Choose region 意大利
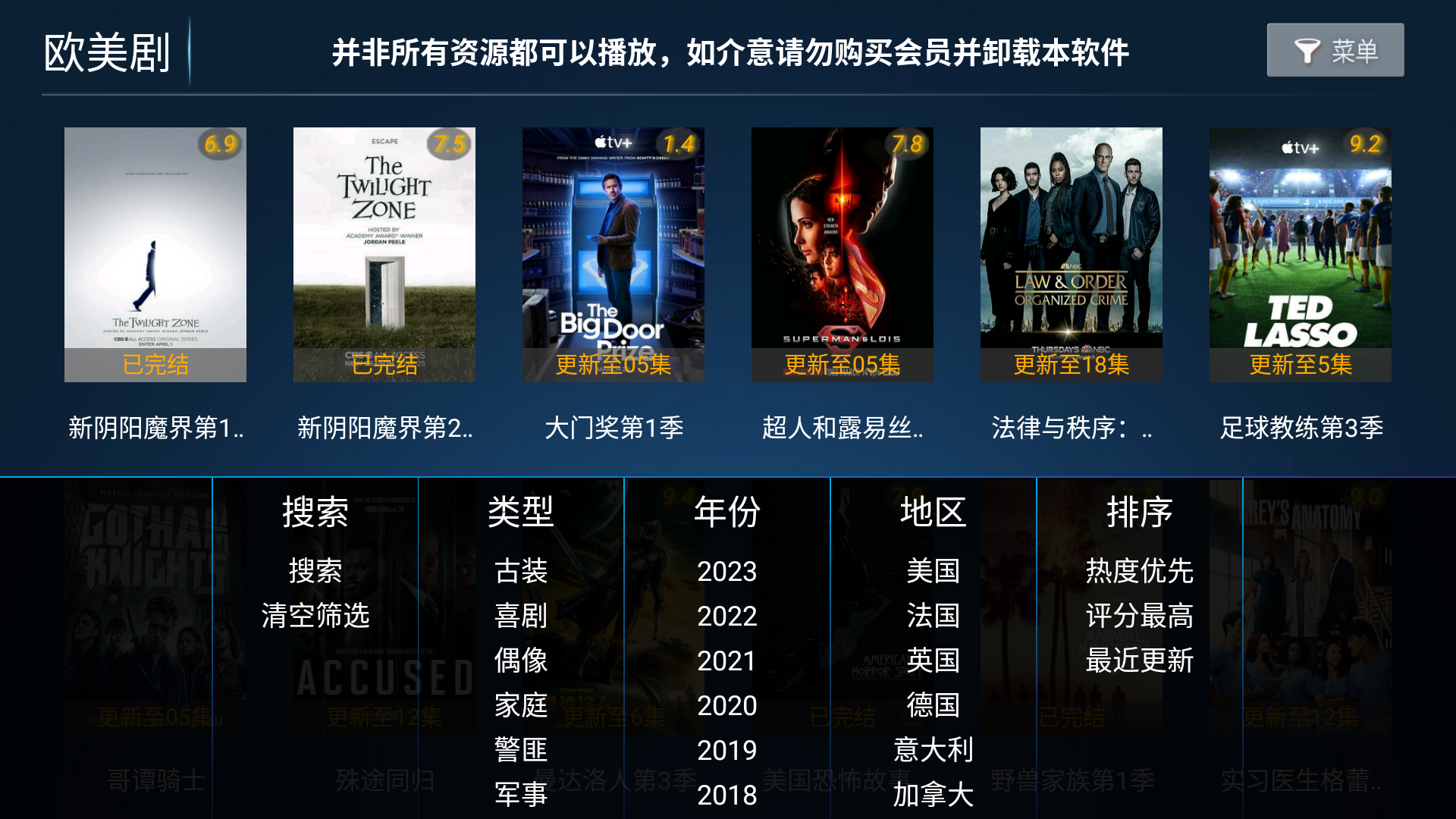 click(933, 750)
